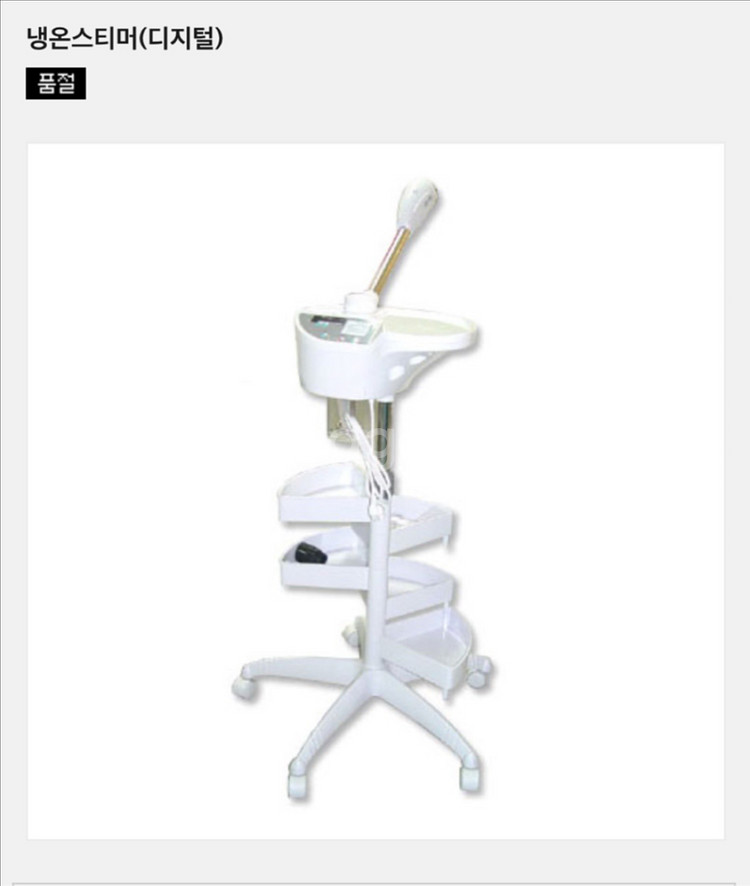Open the cold-hot steamer product image
Viewport: 750px width, 886px height.
(x=375, y=490)
